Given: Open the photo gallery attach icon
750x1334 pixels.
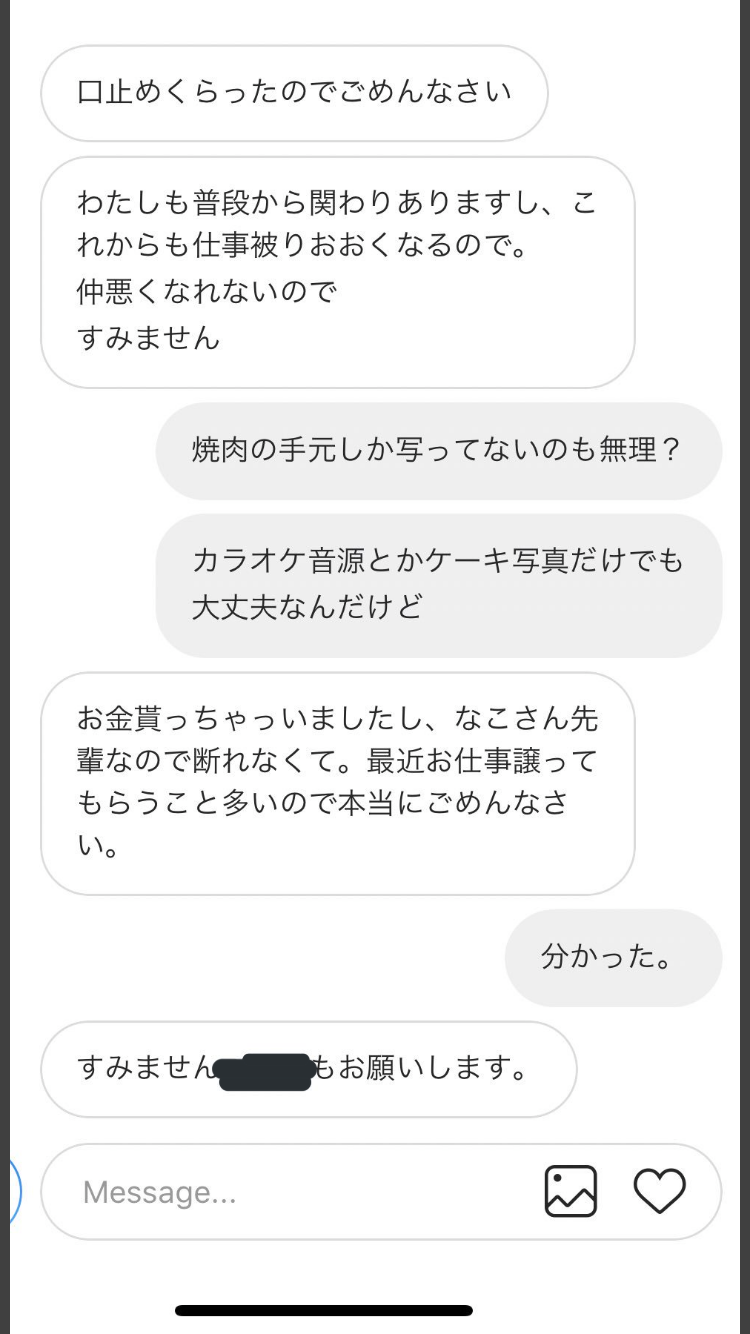Looking at the screenshot, I should 571,1192.
